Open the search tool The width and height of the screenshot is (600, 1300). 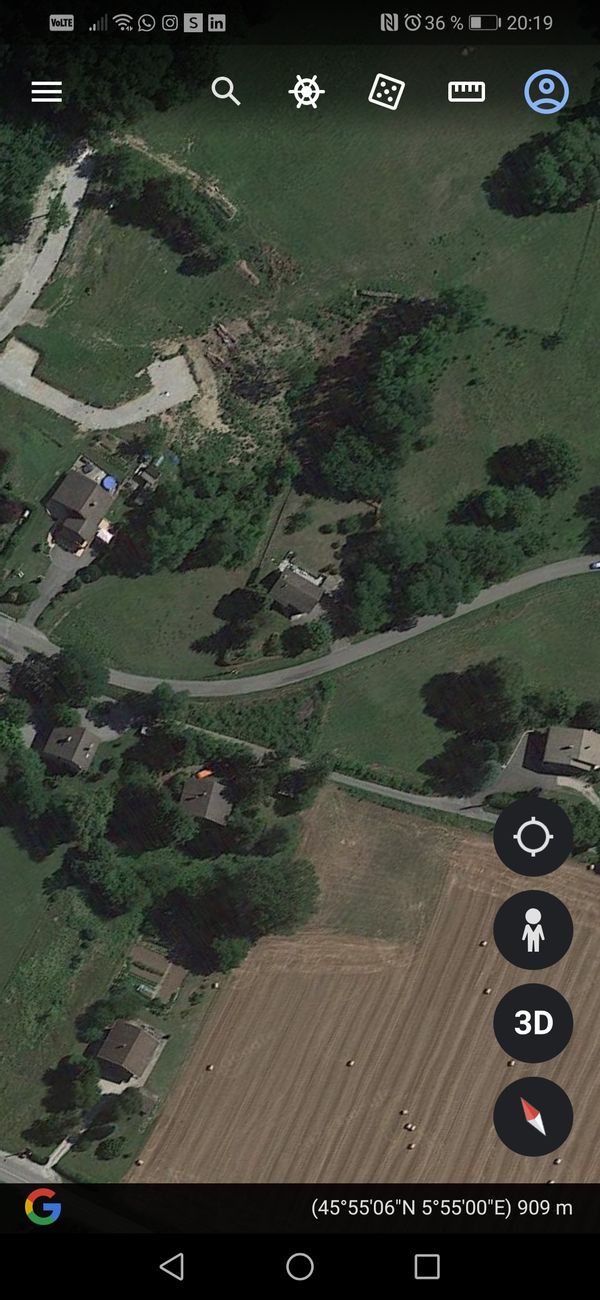click(x=226, y=92)
